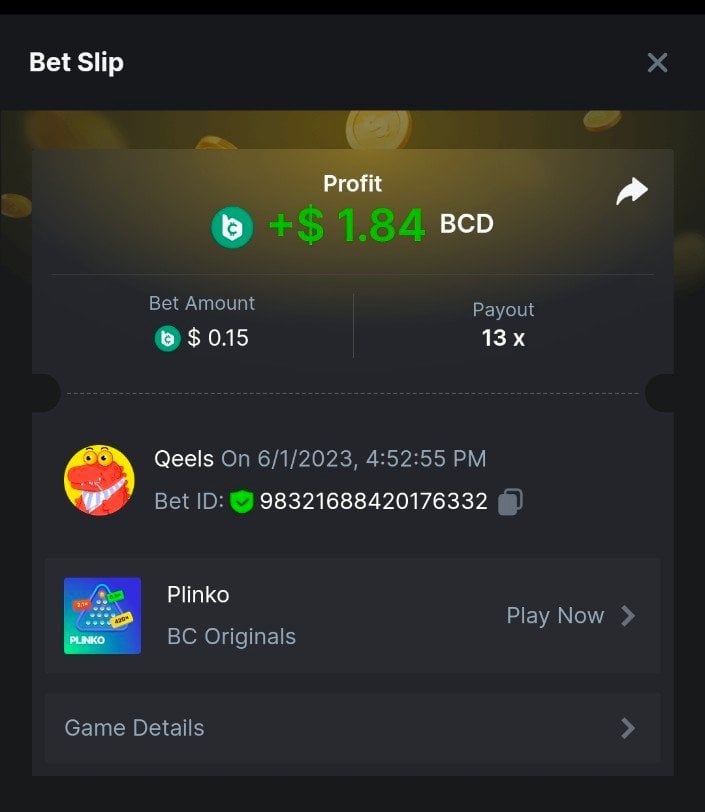Image resolution: width=705 pixels, height=812 pixels.
Task: Copy the Bet ID number
Action: (510, 501)
